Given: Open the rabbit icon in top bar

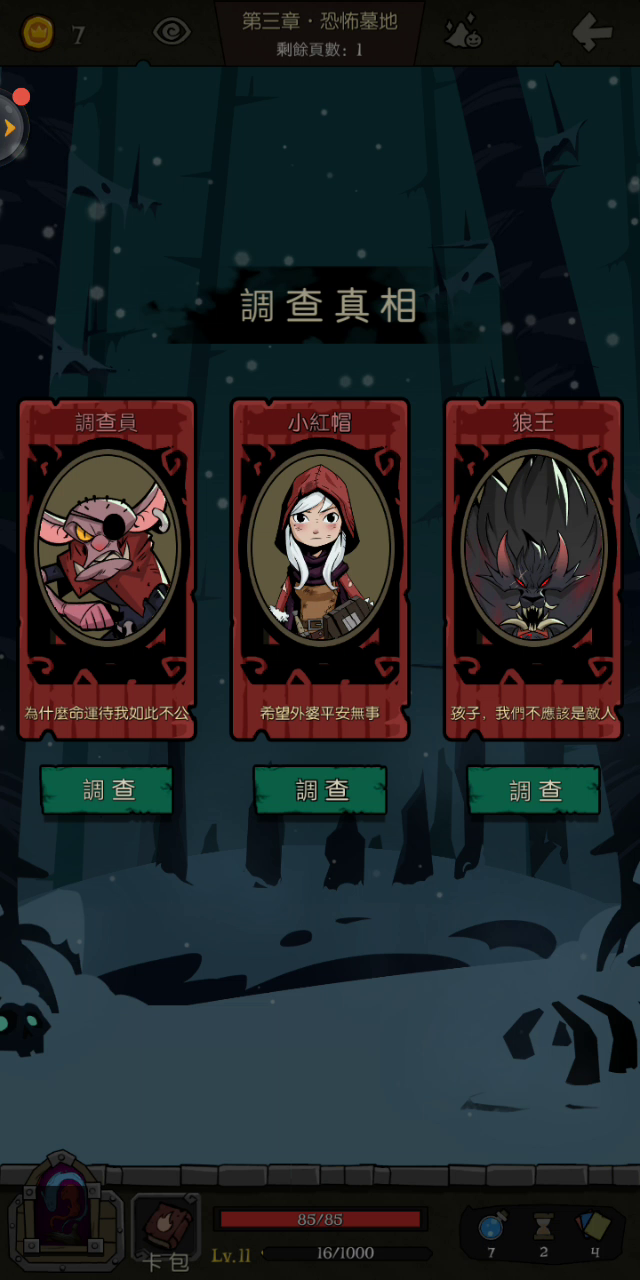Looking at the screenshot, I should (464, 33).
